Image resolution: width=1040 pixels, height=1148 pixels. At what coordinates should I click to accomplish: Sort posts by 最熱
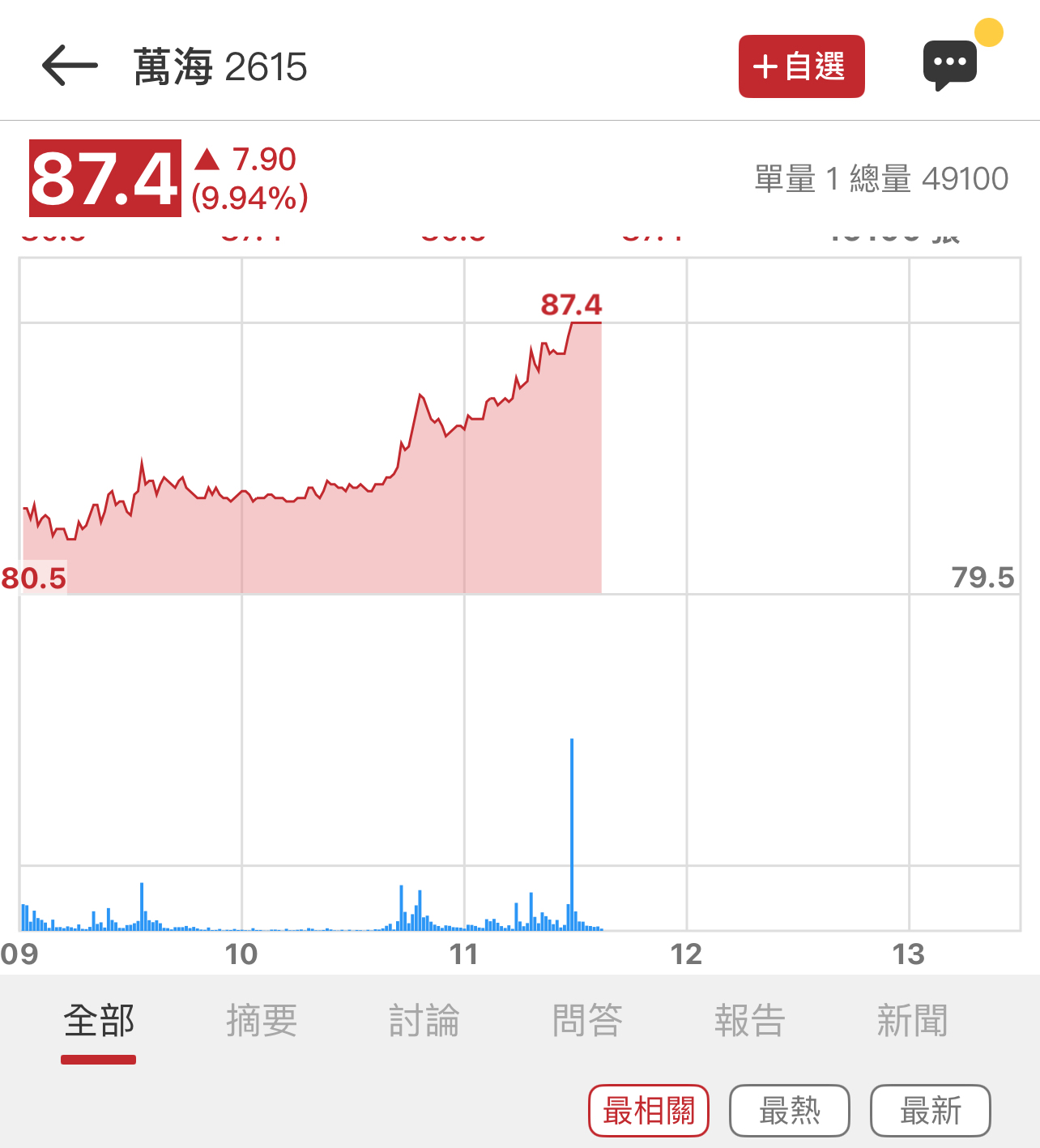click(790, 1111)
